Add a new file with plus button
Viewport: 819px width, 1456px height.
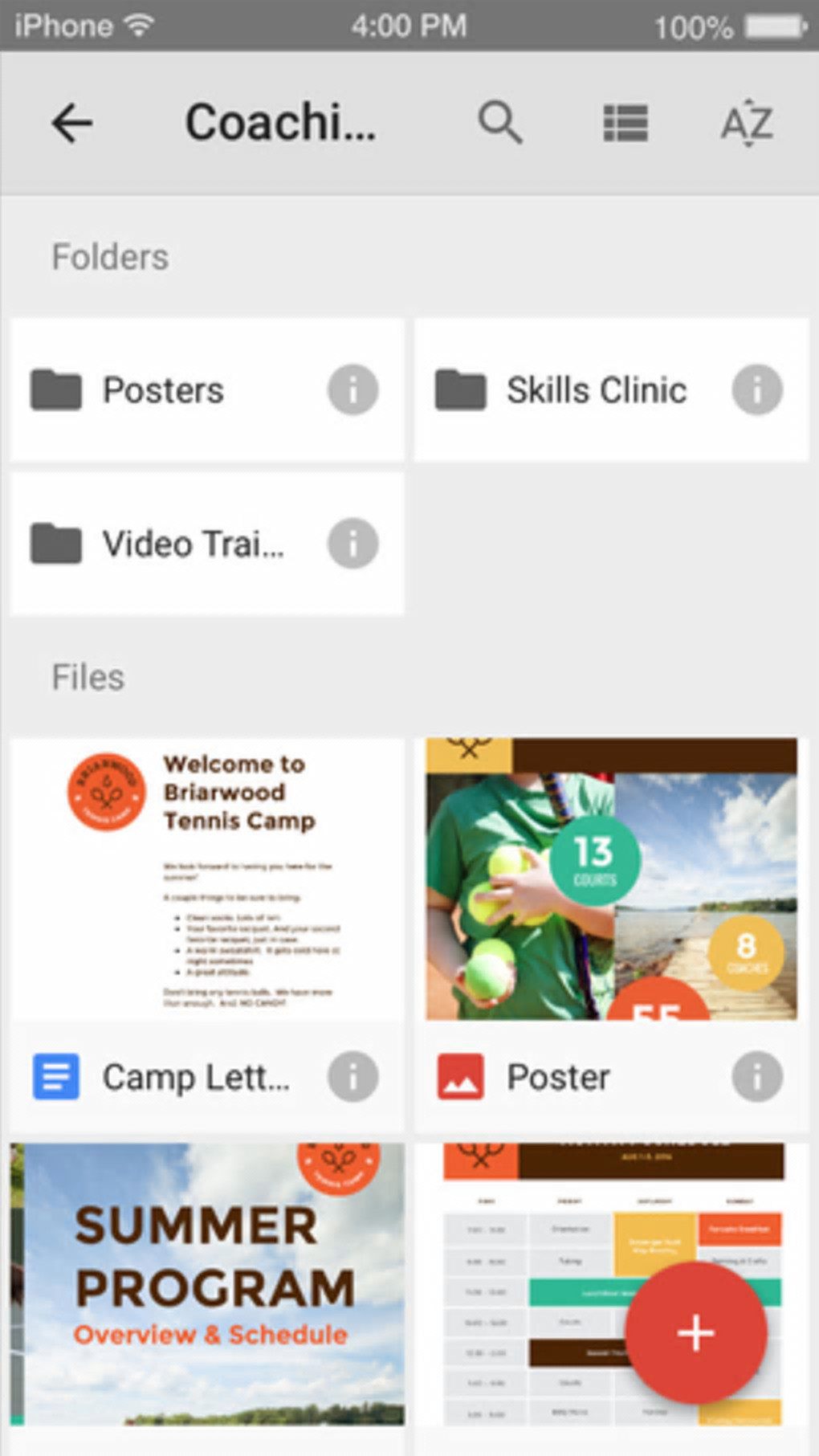pos(695,1333)
